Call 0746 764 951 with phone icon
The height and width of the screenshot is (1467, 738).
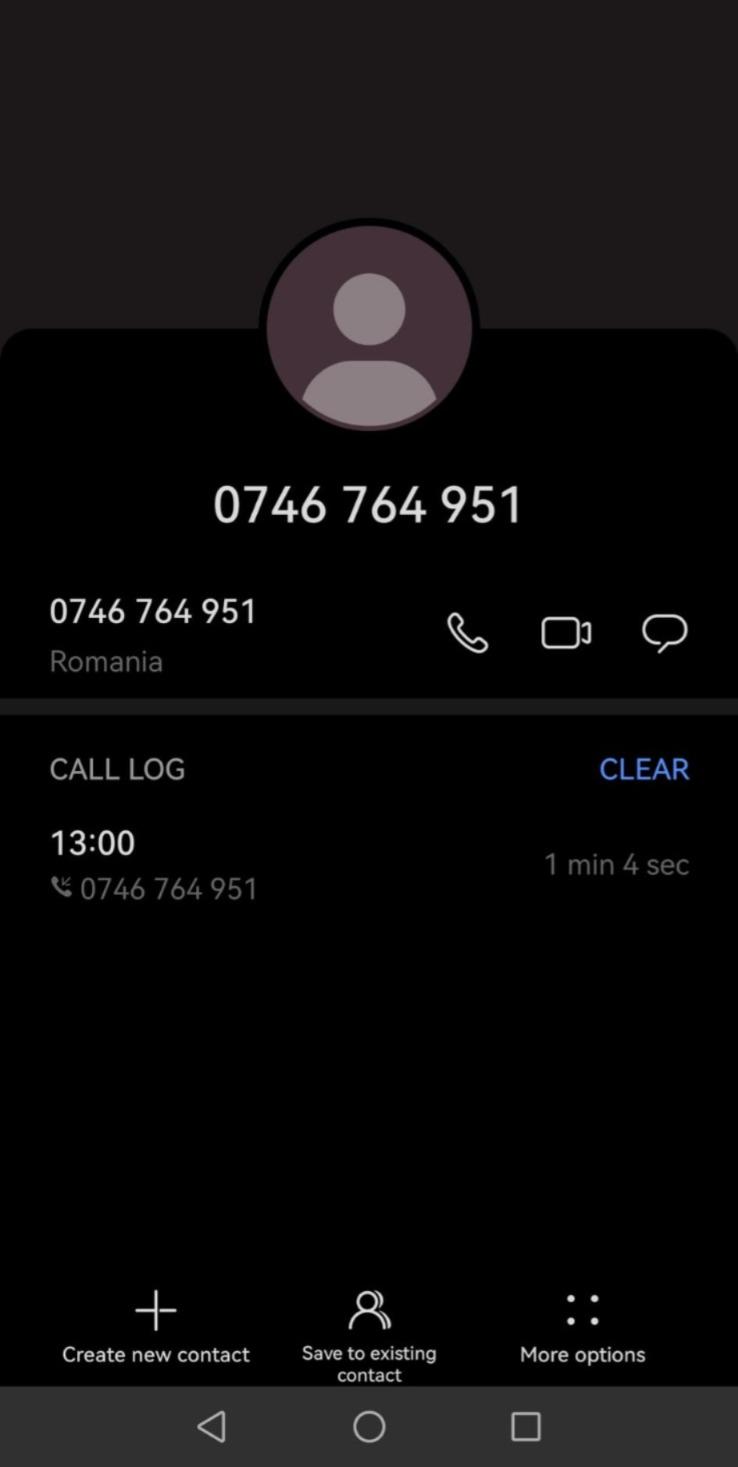(467, 633)
